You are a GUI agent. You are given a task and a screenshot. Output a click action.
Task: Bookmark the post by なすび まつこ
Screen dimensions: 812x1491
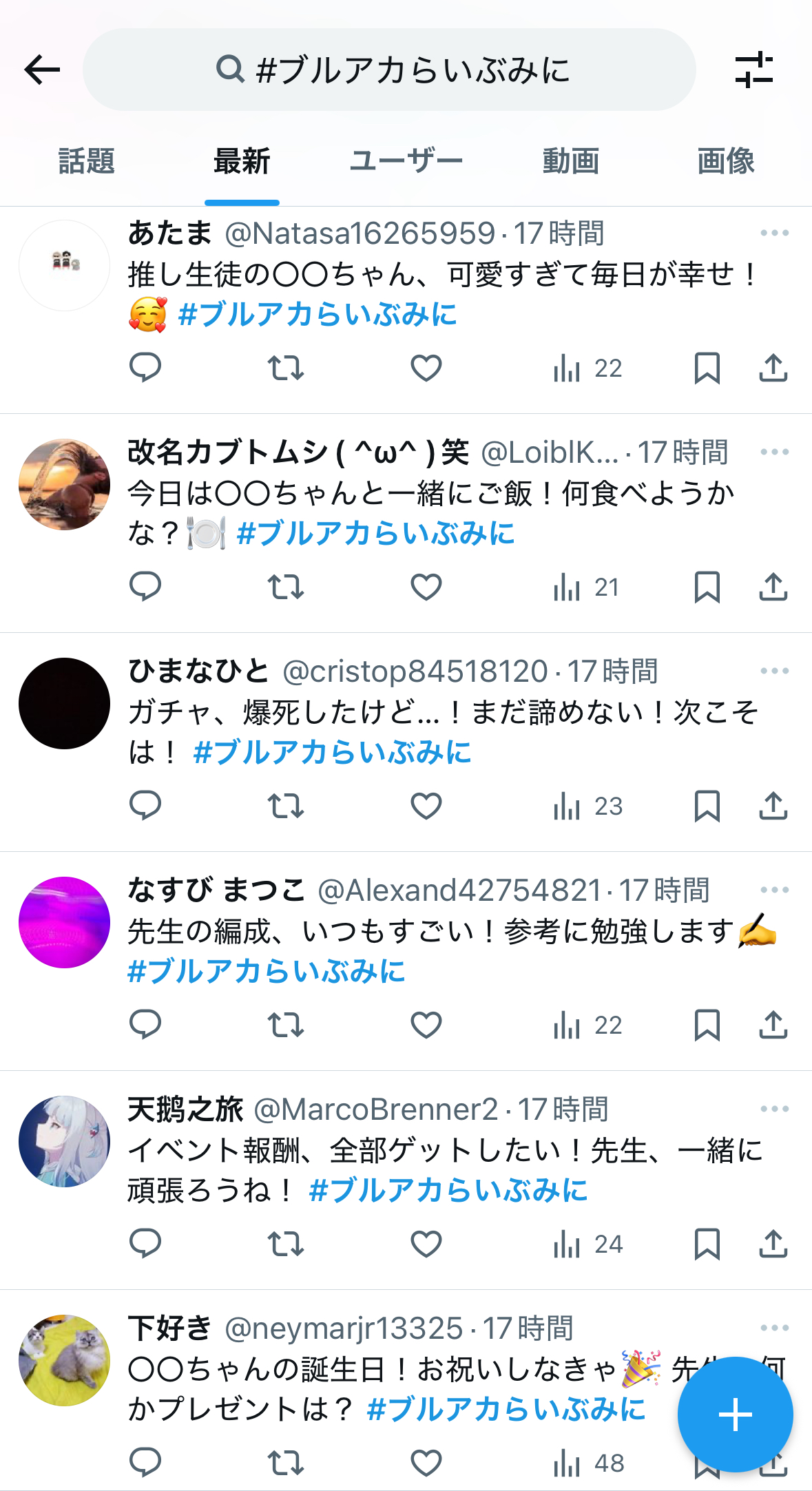point(707,1025)
